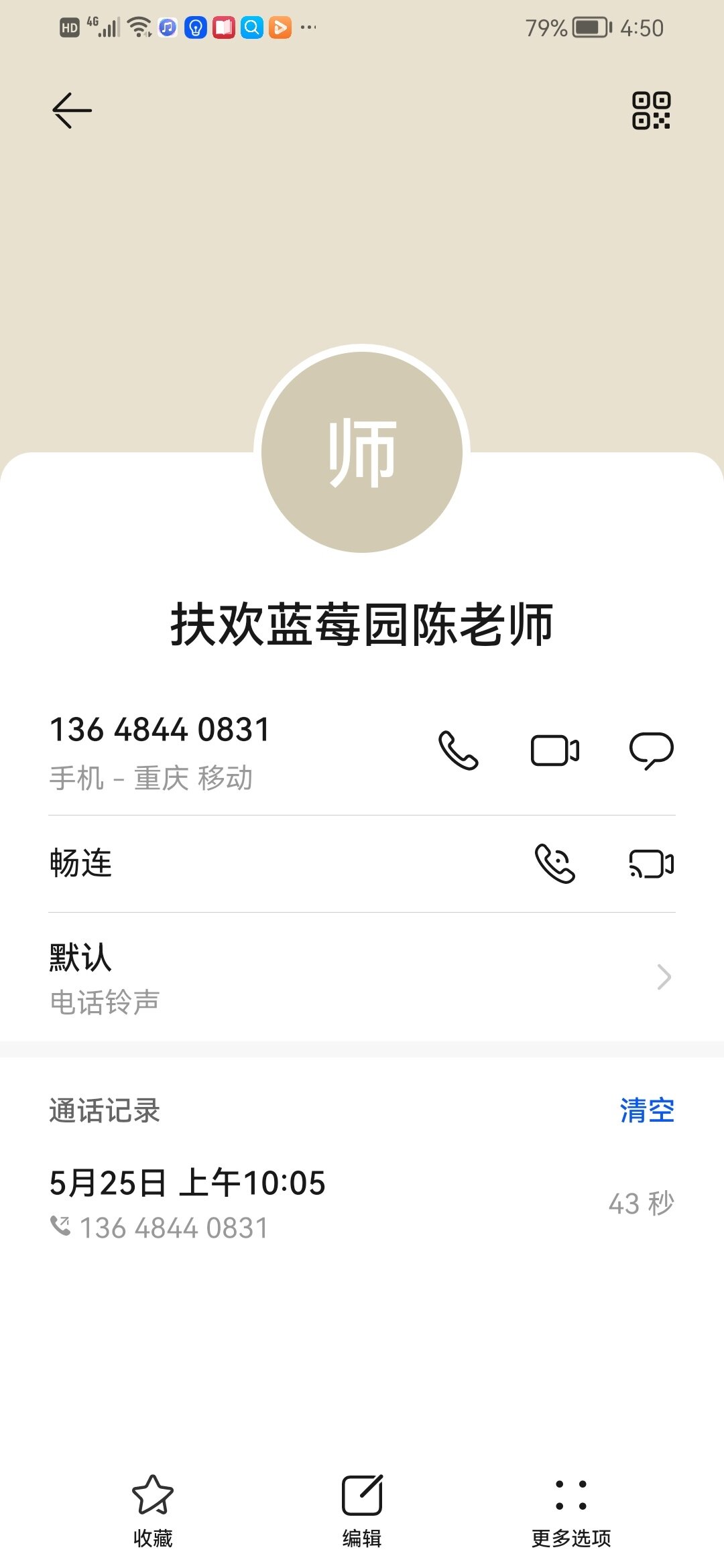Open the 默认 电话铃声 setting
724x1568 pixels.
pyautogui.click(x=362, y=978)
